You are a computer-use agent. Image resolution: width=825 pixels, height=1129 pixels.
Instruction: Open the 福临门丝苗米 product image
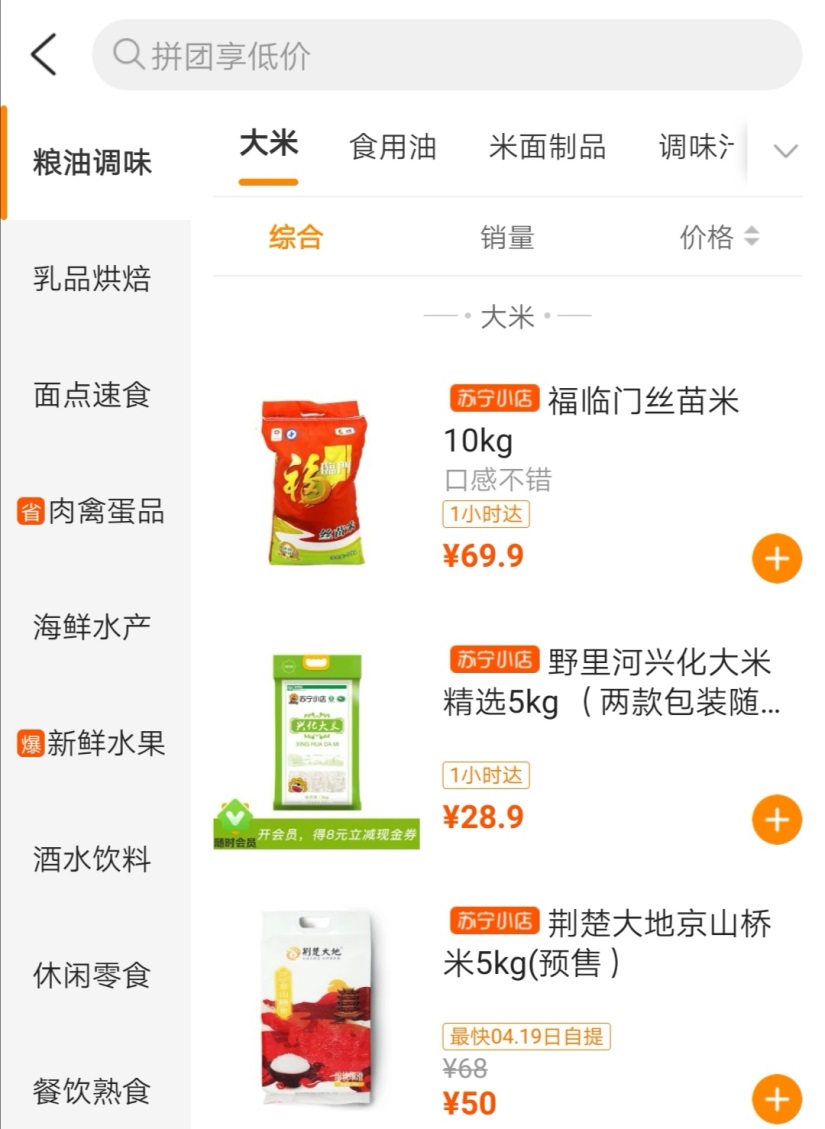pos(314,483)
